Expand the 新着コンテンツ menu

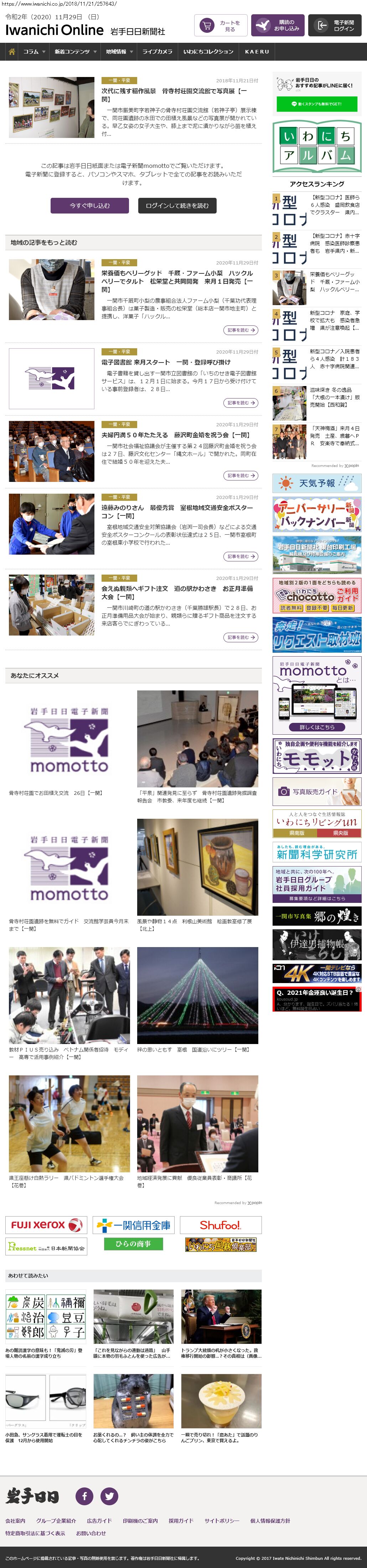[x=75, y=52]
